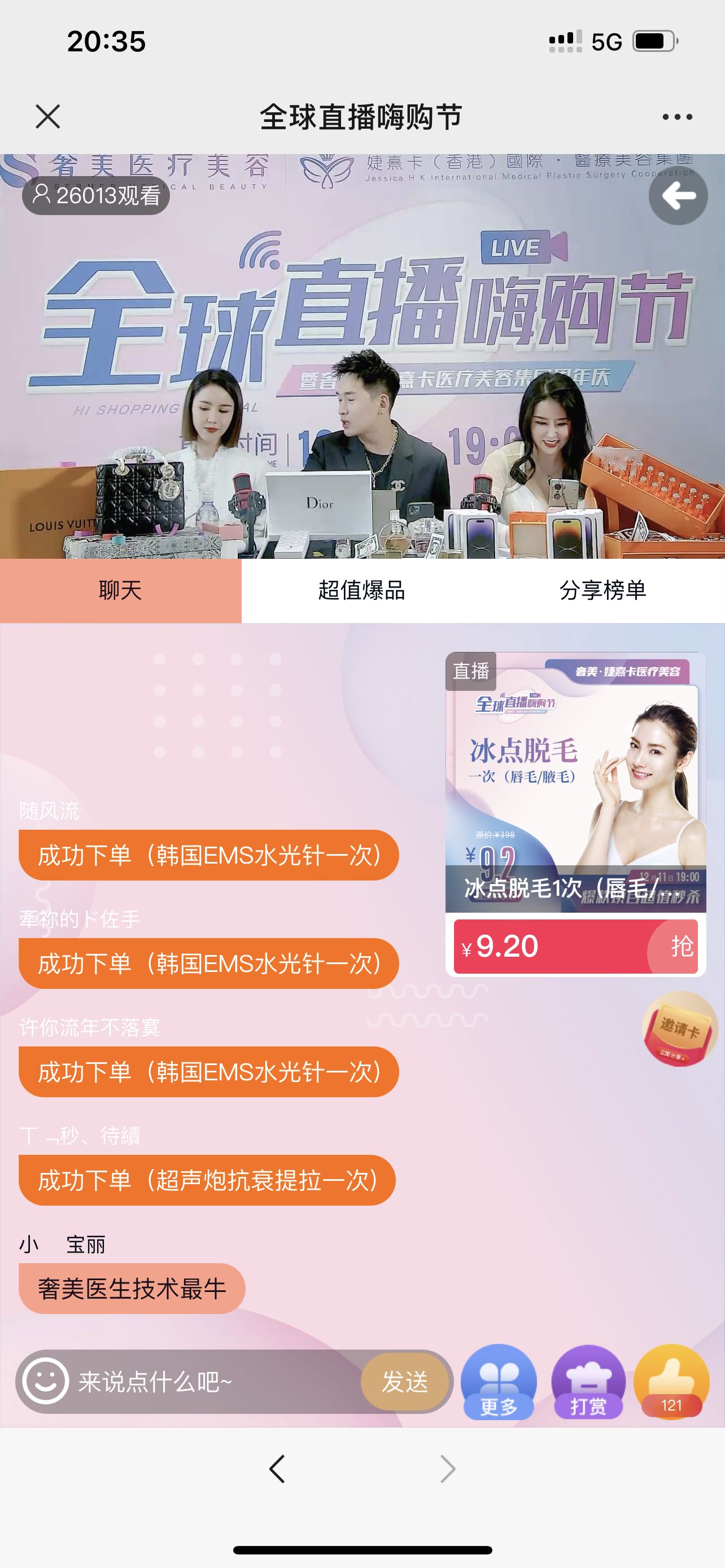This screenshot has height=1568, width=725.
Task: Switch to the 聊天 tab
Action: click(120, 590)
